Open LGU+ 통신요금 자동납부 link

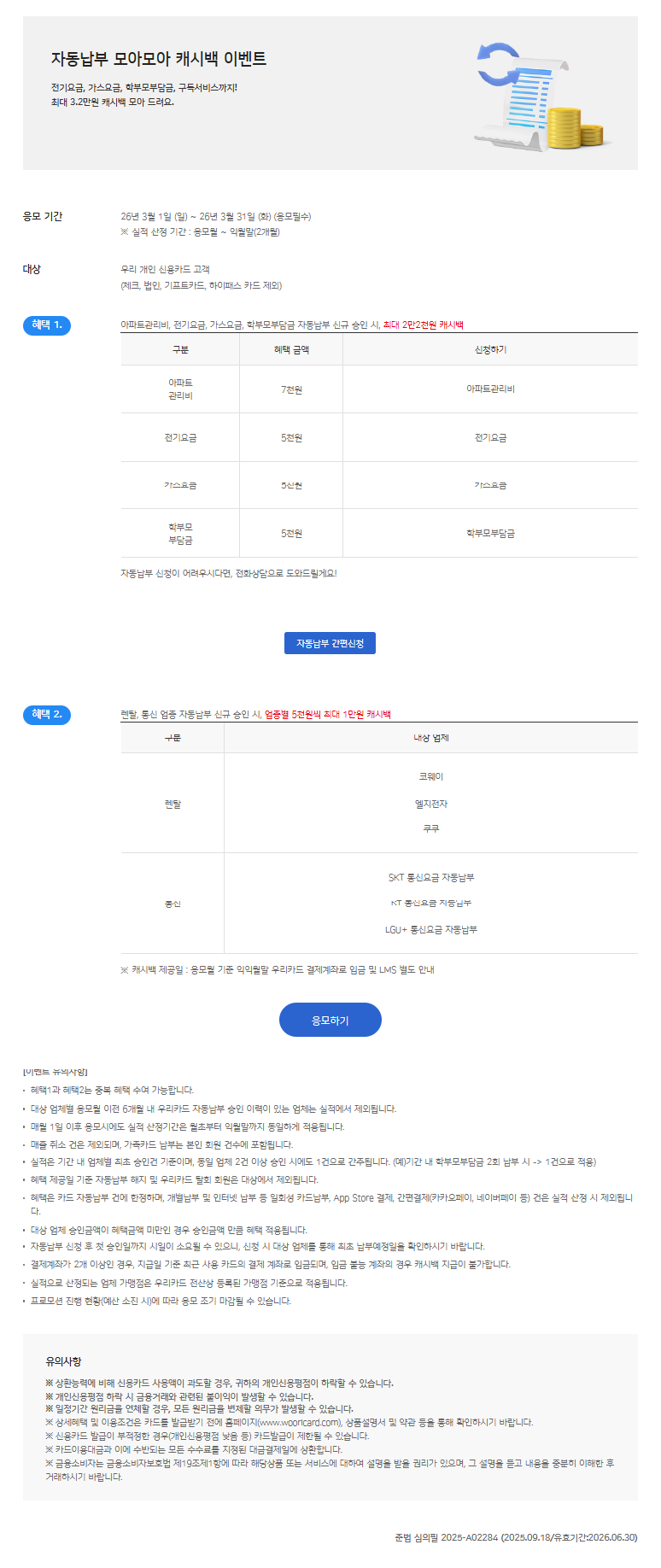(x=430, y=930)
